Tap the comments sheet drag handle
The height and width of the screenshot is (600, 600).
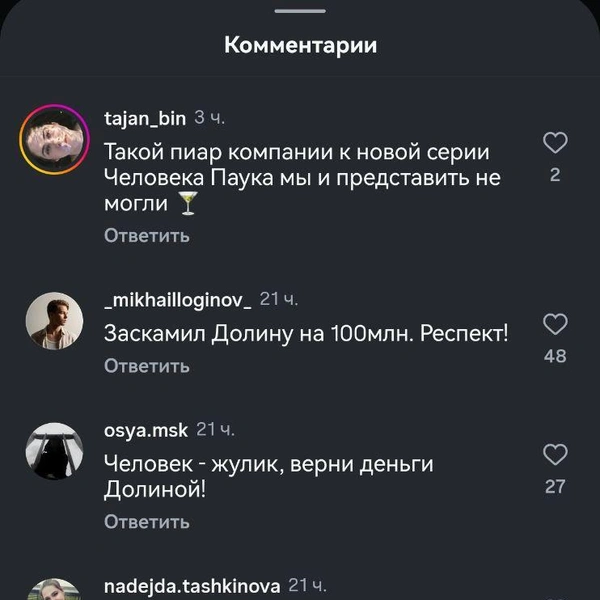(300, 11)
